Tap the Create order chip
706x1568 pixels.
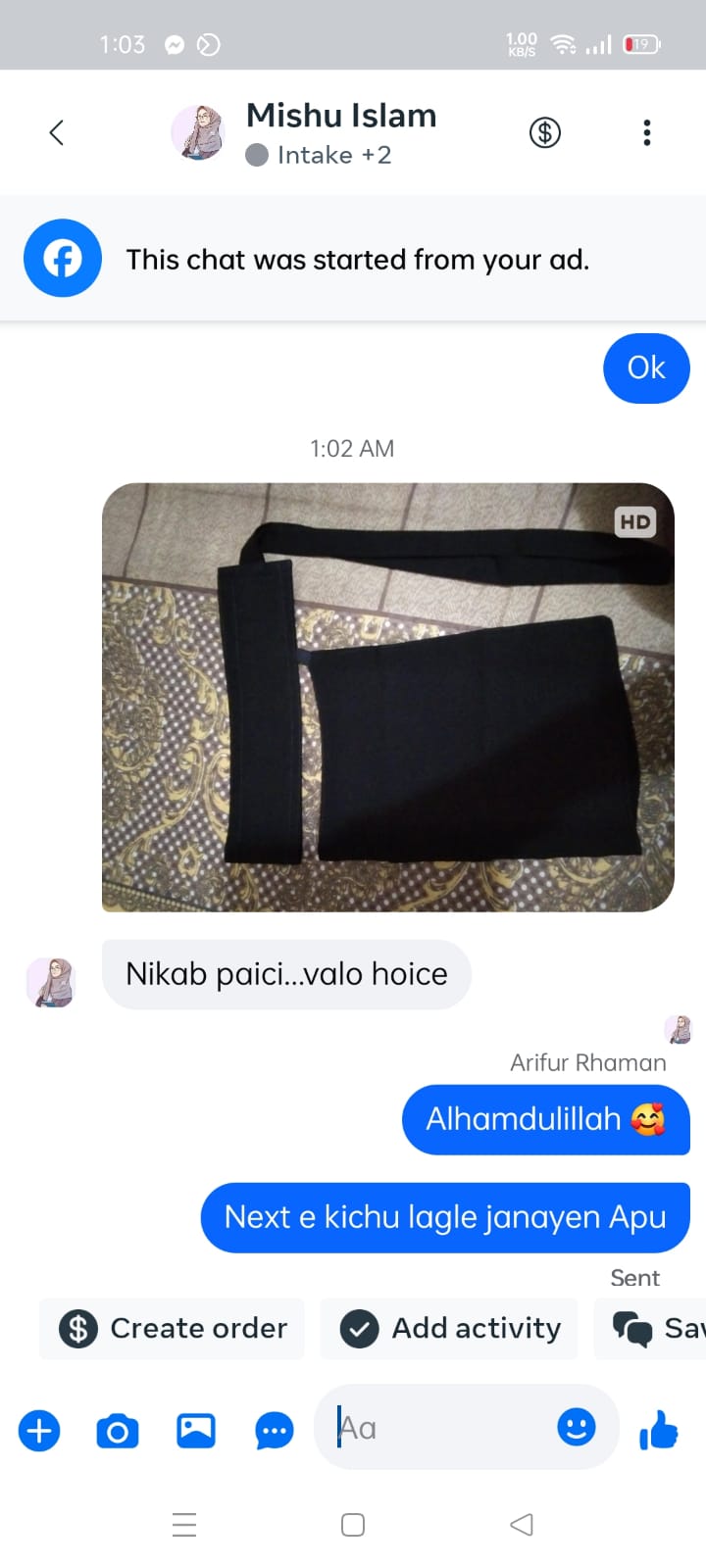click(x=173, y=1328)
